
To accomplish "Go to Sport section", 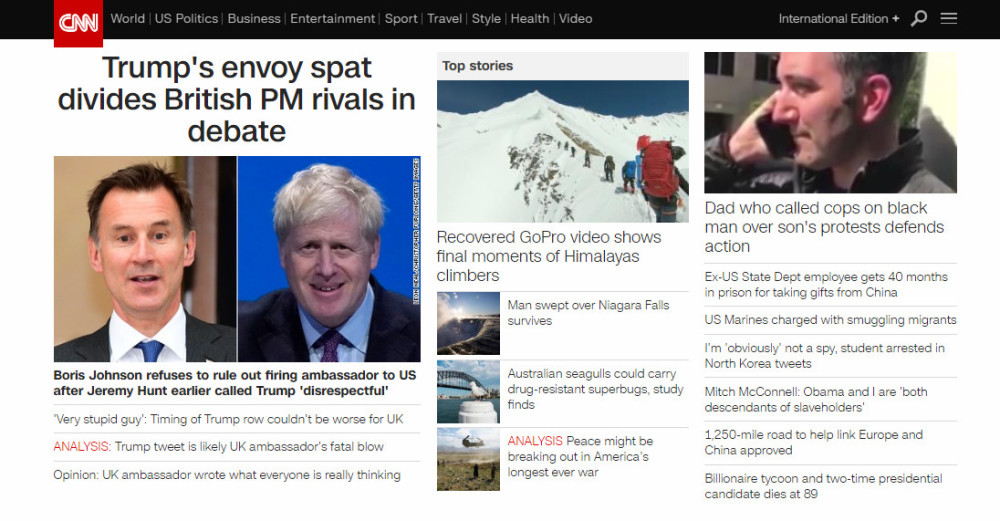I will click(401, 18).
